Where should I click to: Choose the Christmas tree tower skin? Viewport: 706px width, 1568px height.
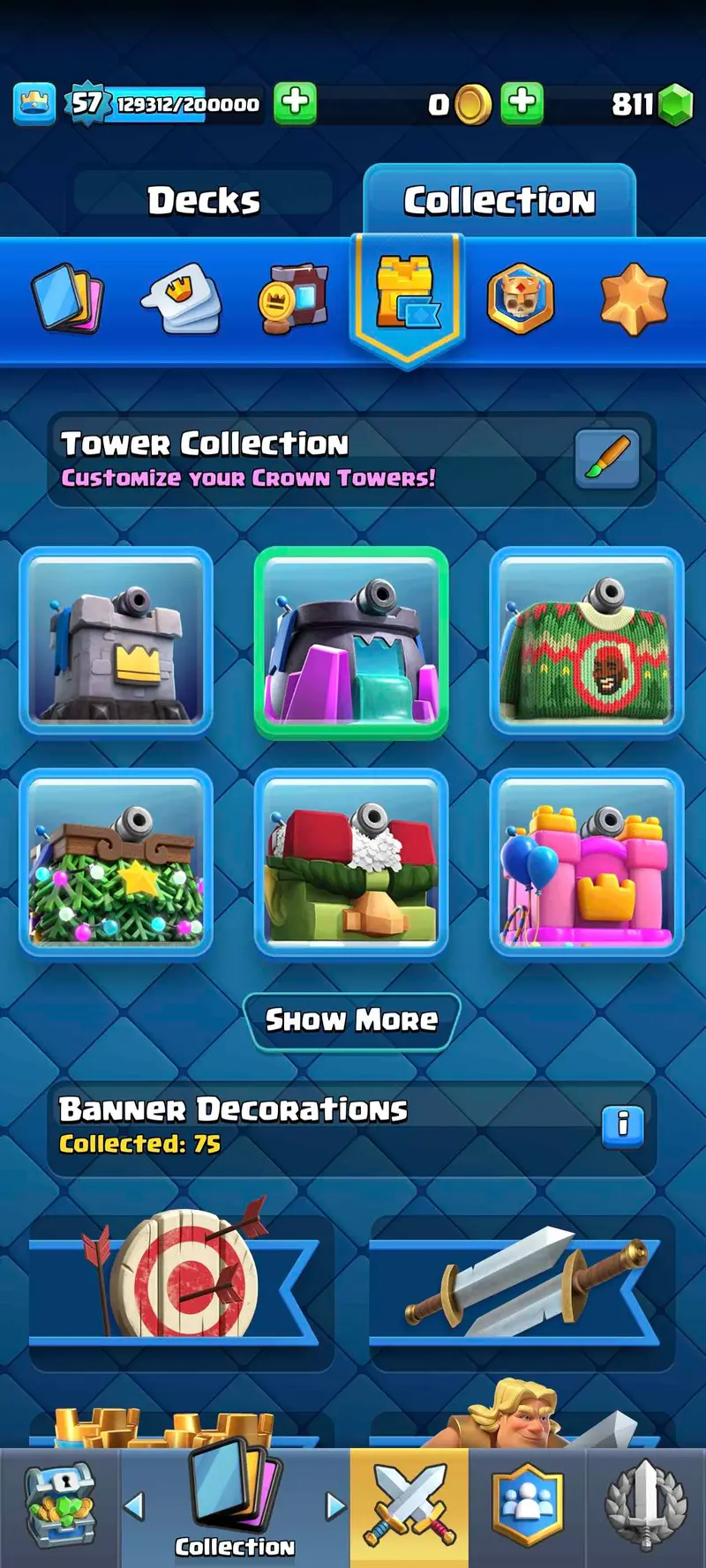click(116, 862)
